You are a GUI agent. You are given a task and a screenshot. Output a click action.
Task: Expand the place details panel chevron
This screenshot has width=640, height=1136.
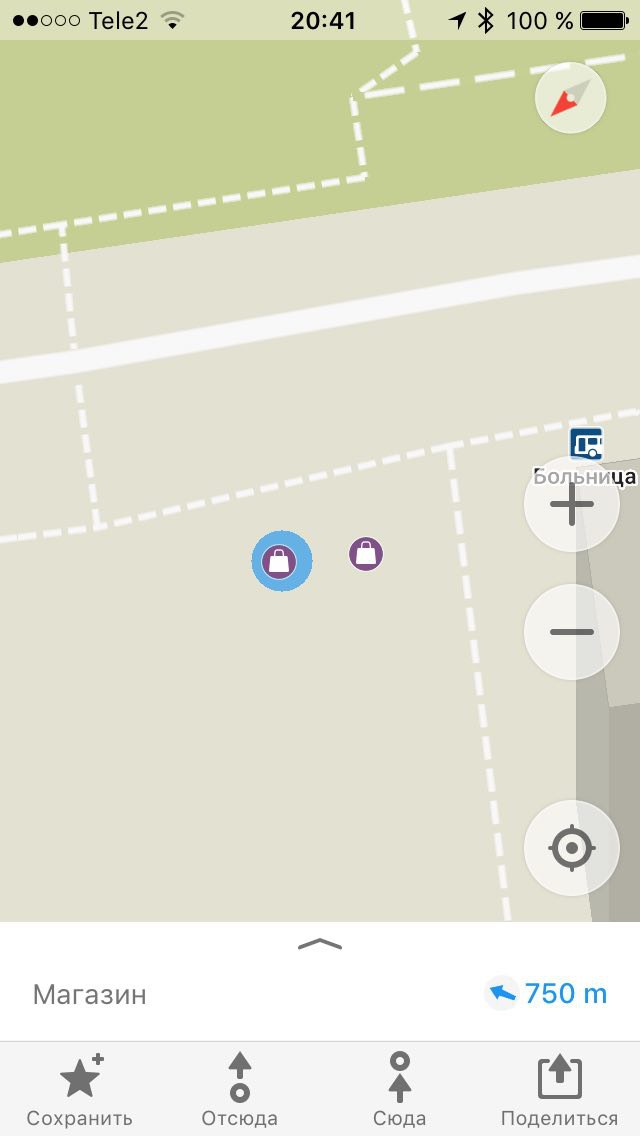[x=320, y=943]
